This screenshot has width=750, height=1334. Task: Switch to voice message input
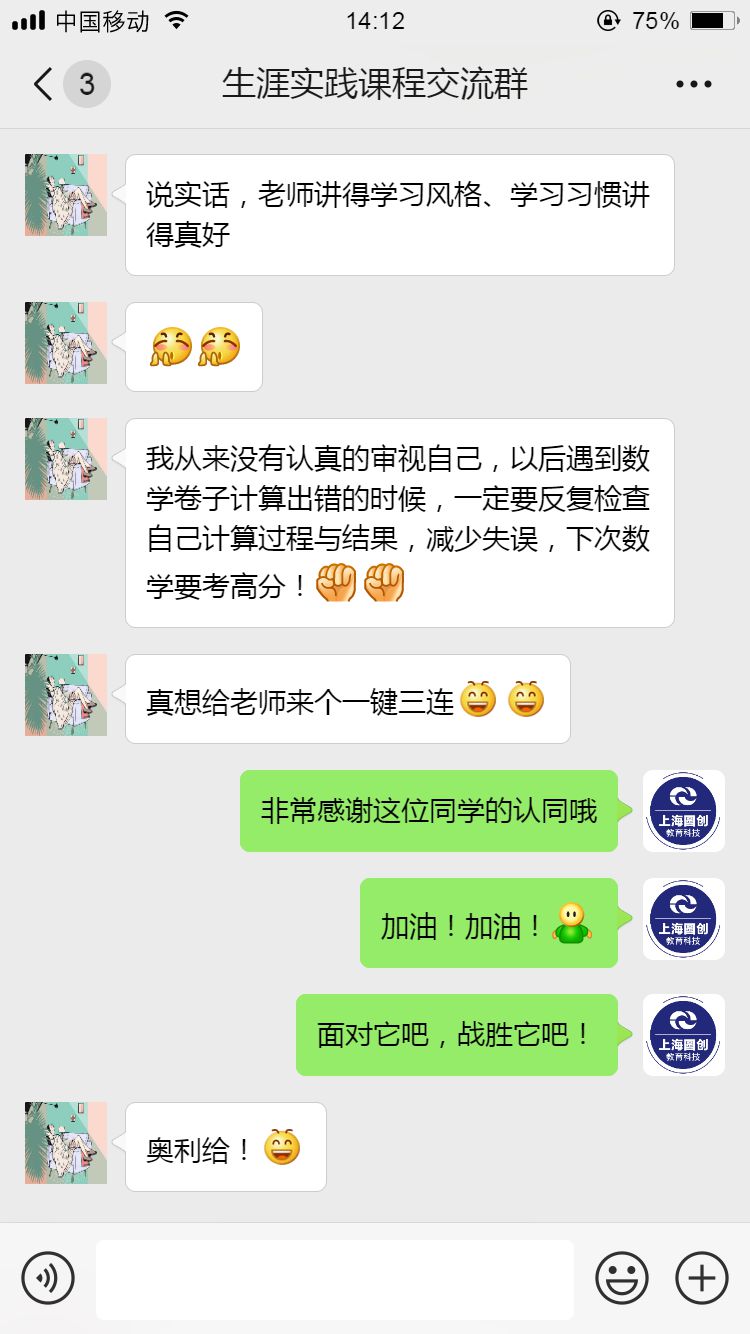pos(48,1278)
